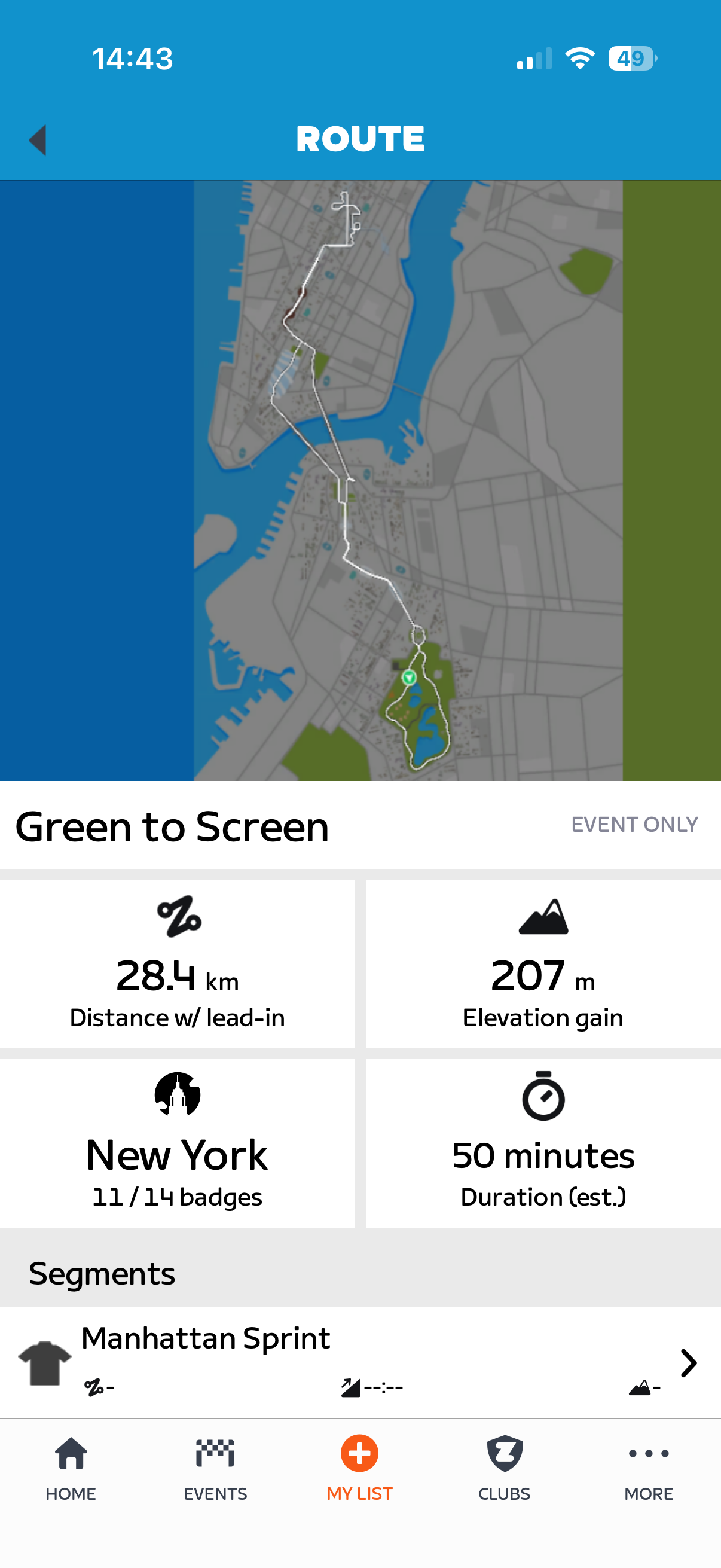Open the Green to Screen route map
The width and height of the screenshot is (721, 1568).
[360, 480]
